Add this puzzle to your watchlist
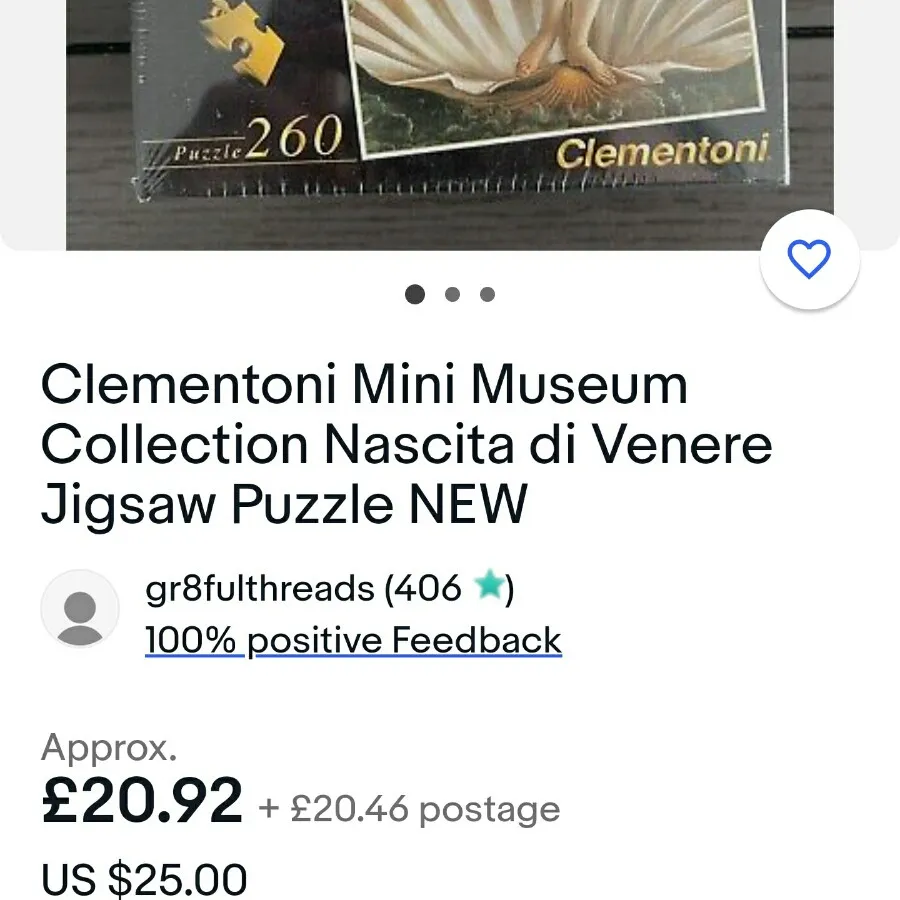Screen dimensions: 900x900 pos(809,260)
